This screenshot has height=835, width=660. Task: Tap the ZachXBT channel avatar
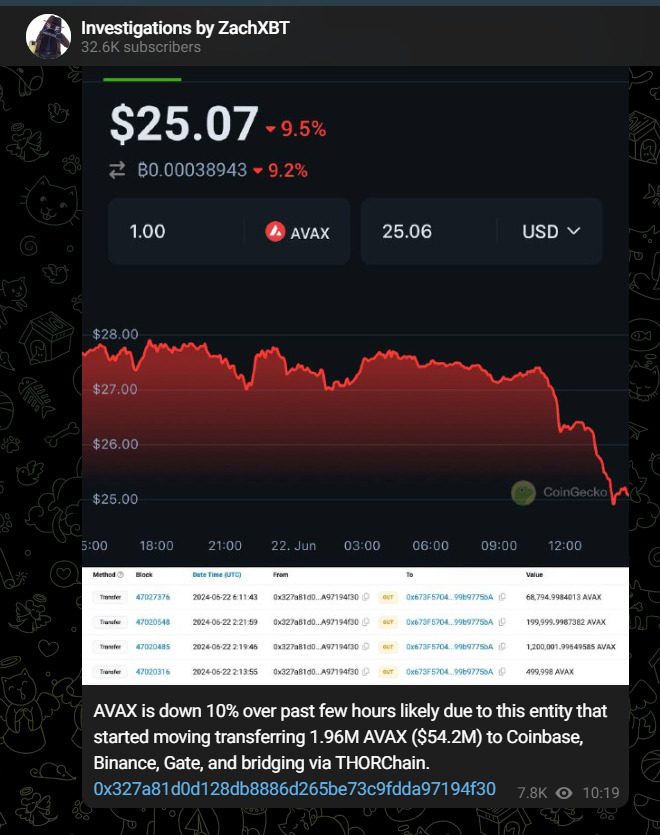48,36
